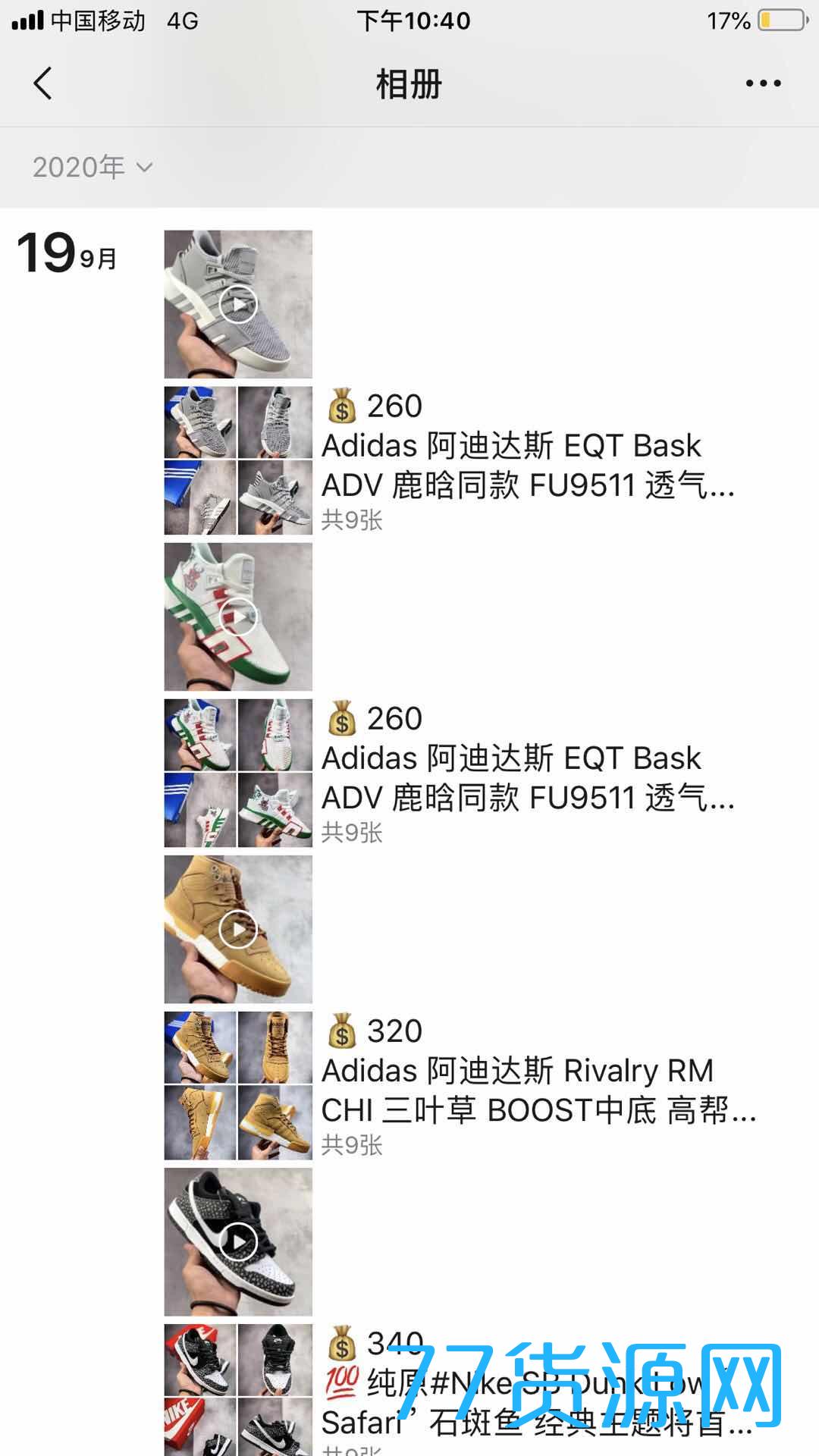Play the tan Rivalry high-top video

pyautogui.click(x=238, y=929)
